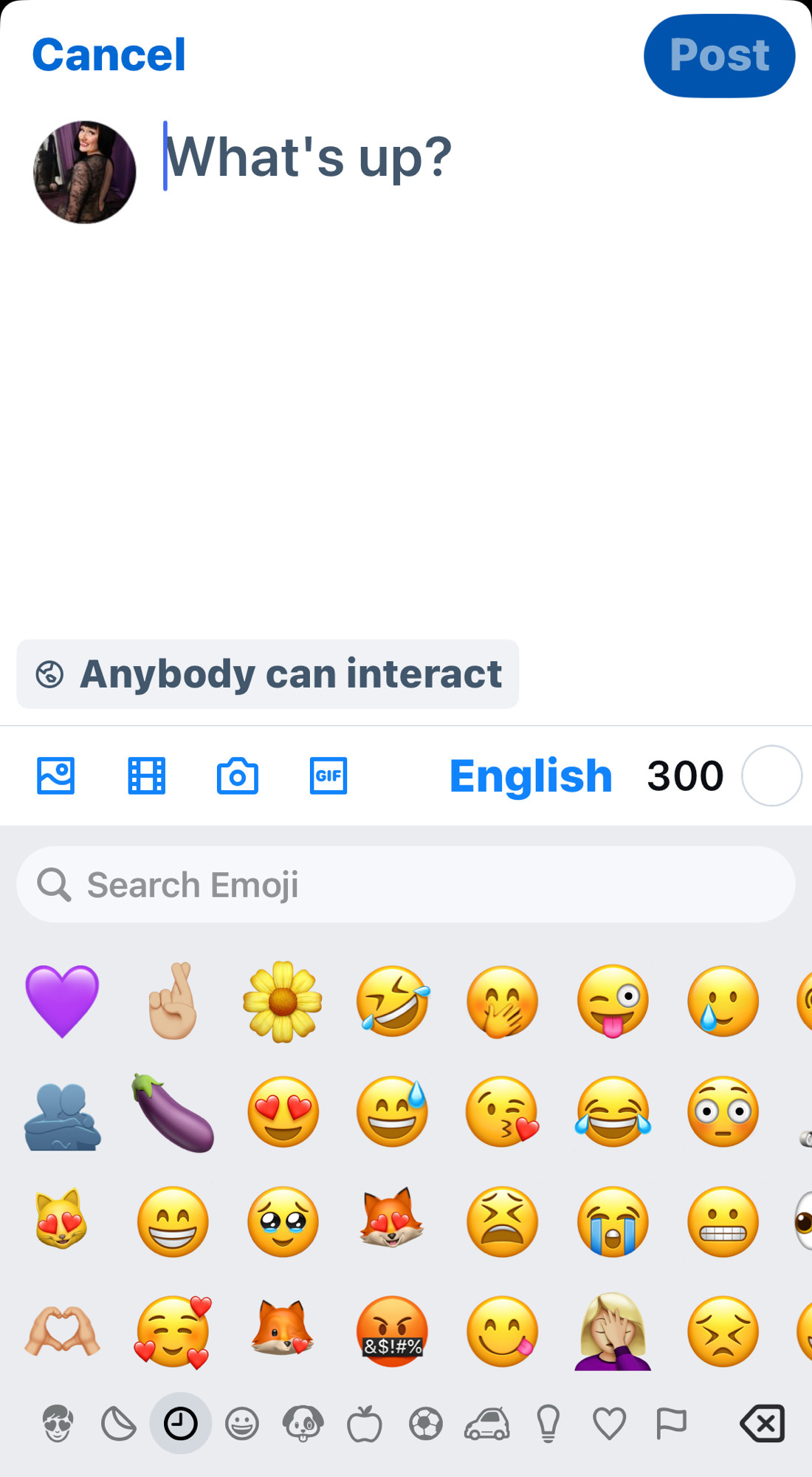Viewport: 812px width, 1477px height.
Task: Open the GIF picker
Action: point(328,776)
